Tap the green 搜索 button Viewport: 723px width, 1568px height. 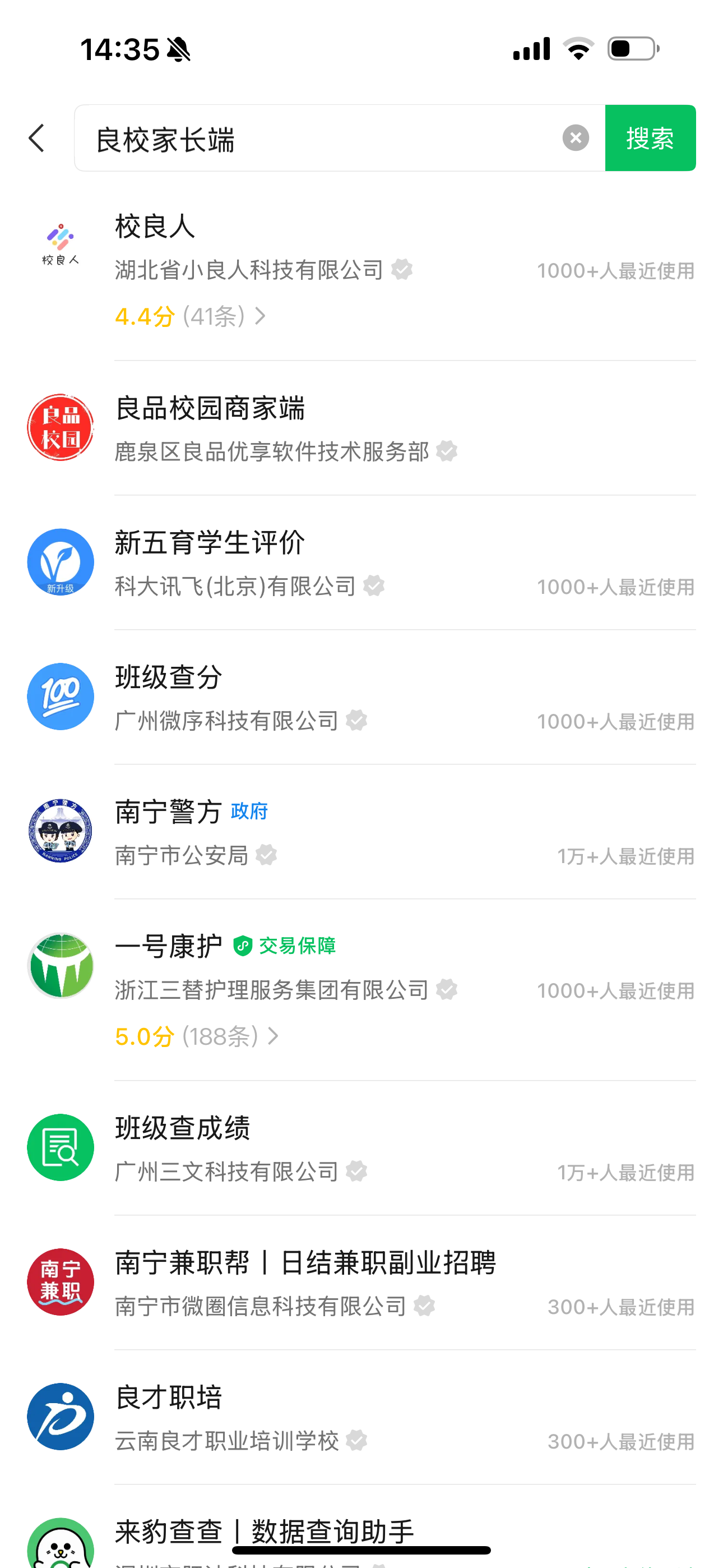(650, 138)
